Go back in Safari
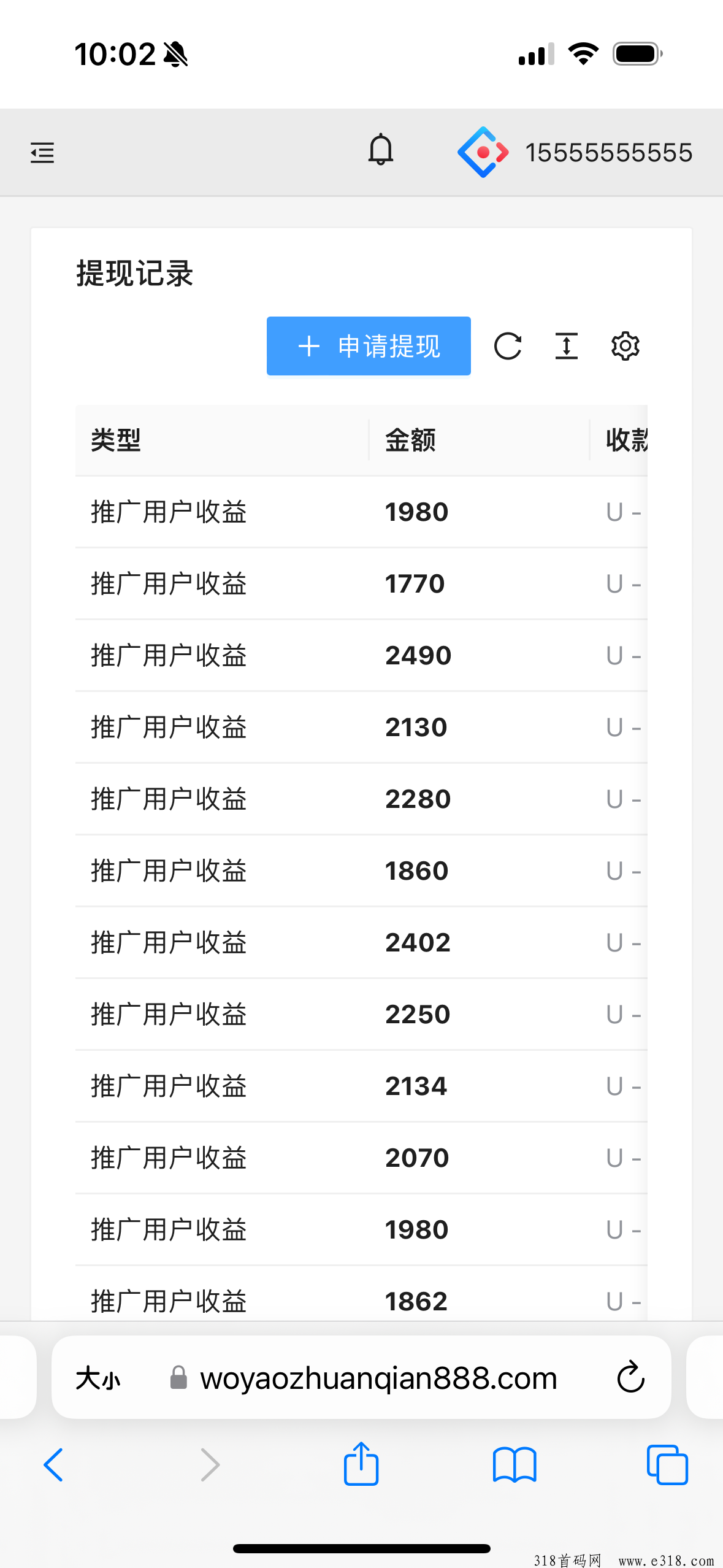The width and height of the screenshot is (723, 1568). point(53,1465)
